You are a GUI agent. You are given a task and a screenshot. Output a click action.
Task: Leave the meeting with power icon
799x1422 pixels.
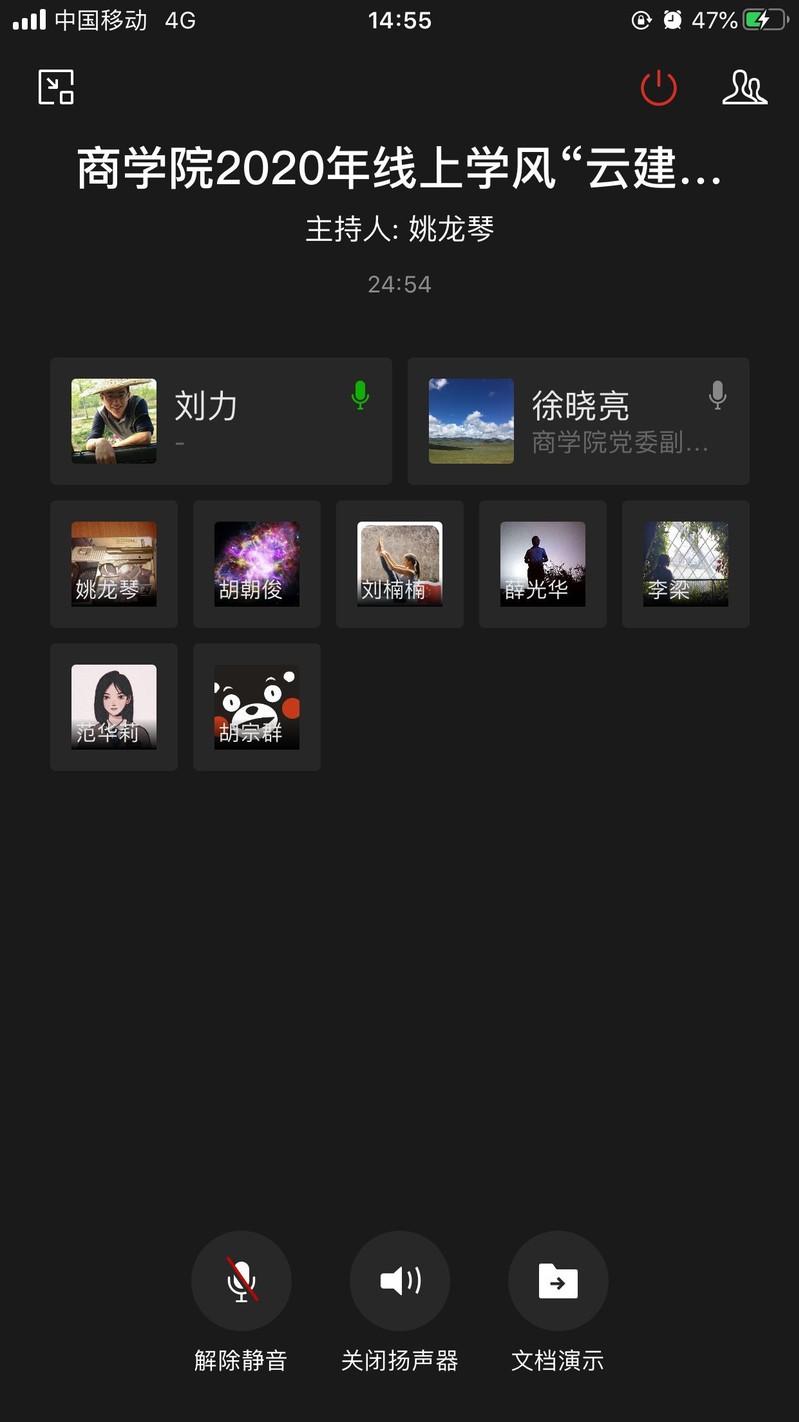coord(659,88)
